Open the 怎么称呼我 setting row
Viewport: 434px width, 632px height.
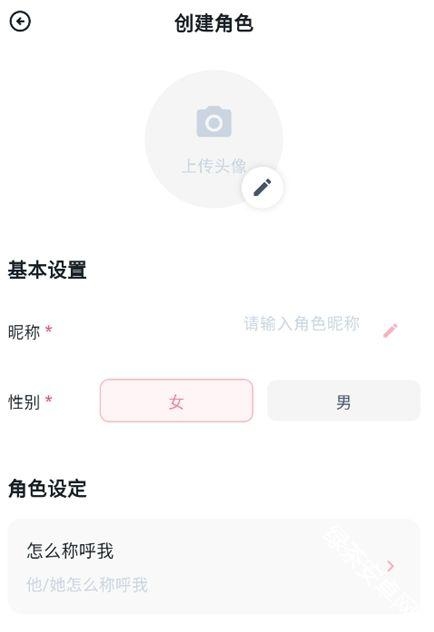[214, 566]
